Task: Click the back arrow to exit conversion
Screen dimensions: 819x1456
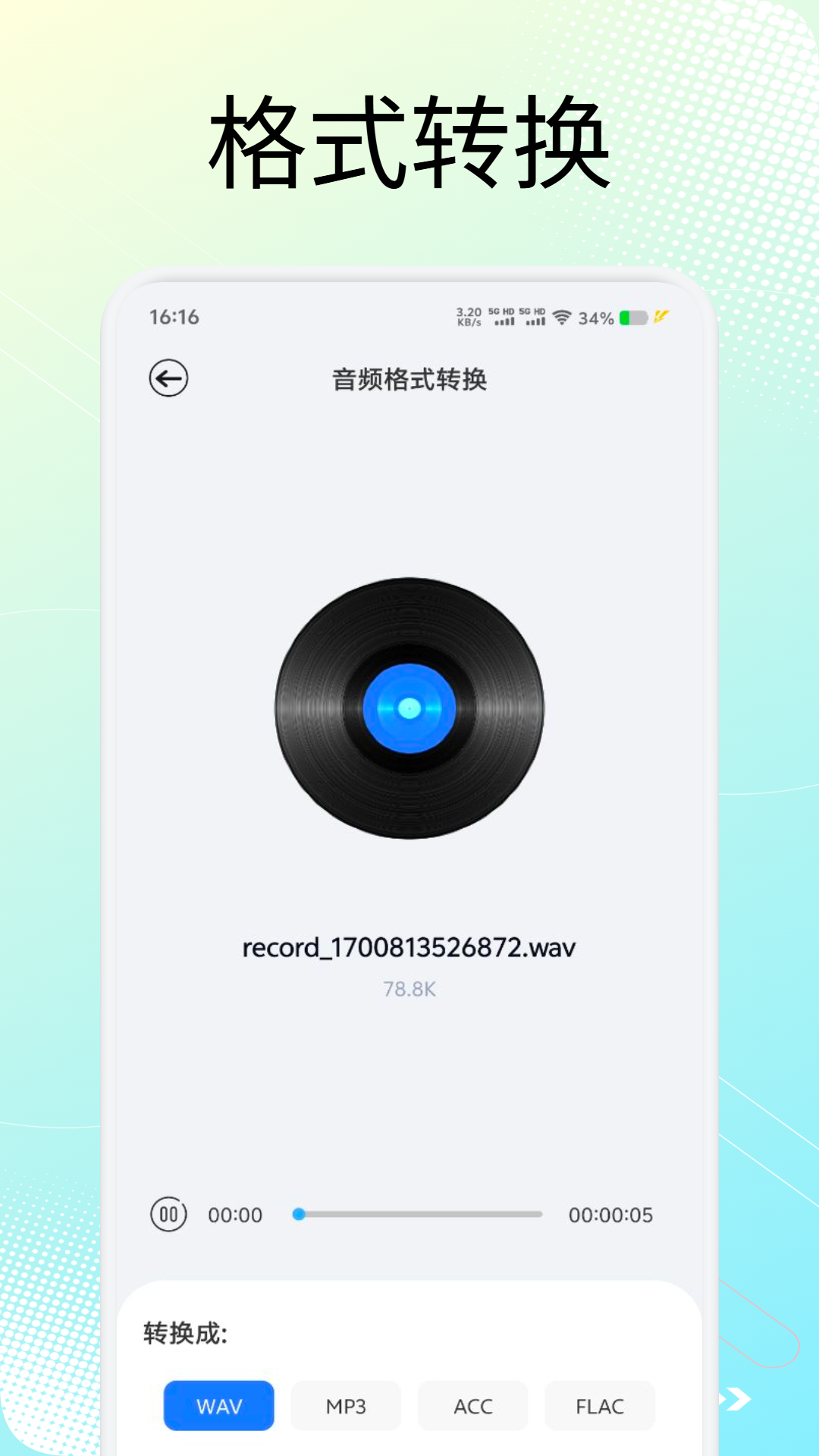Action: click(168, 378)
